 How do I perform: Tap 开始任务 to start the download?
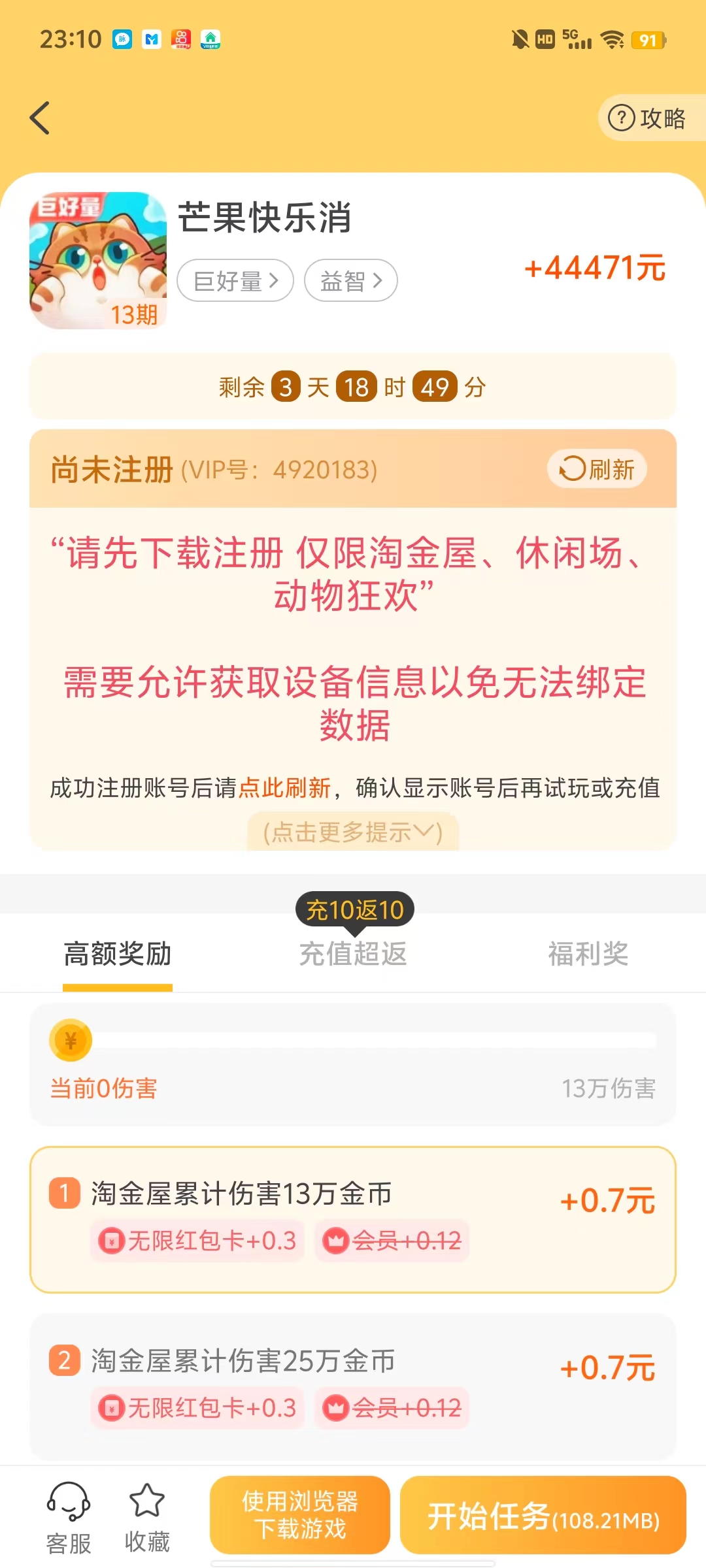pyautogui.click(x=543, y=1515)
